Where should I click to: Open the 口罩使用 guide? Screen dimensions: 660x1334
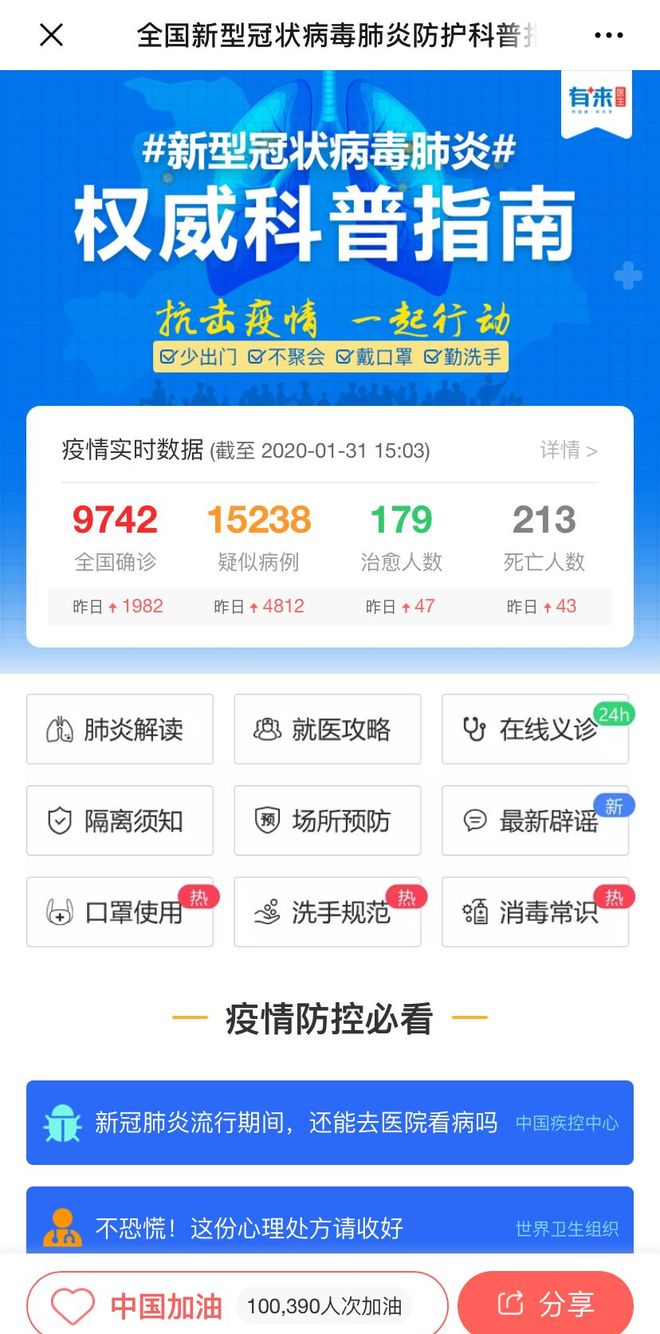point(120,912)
